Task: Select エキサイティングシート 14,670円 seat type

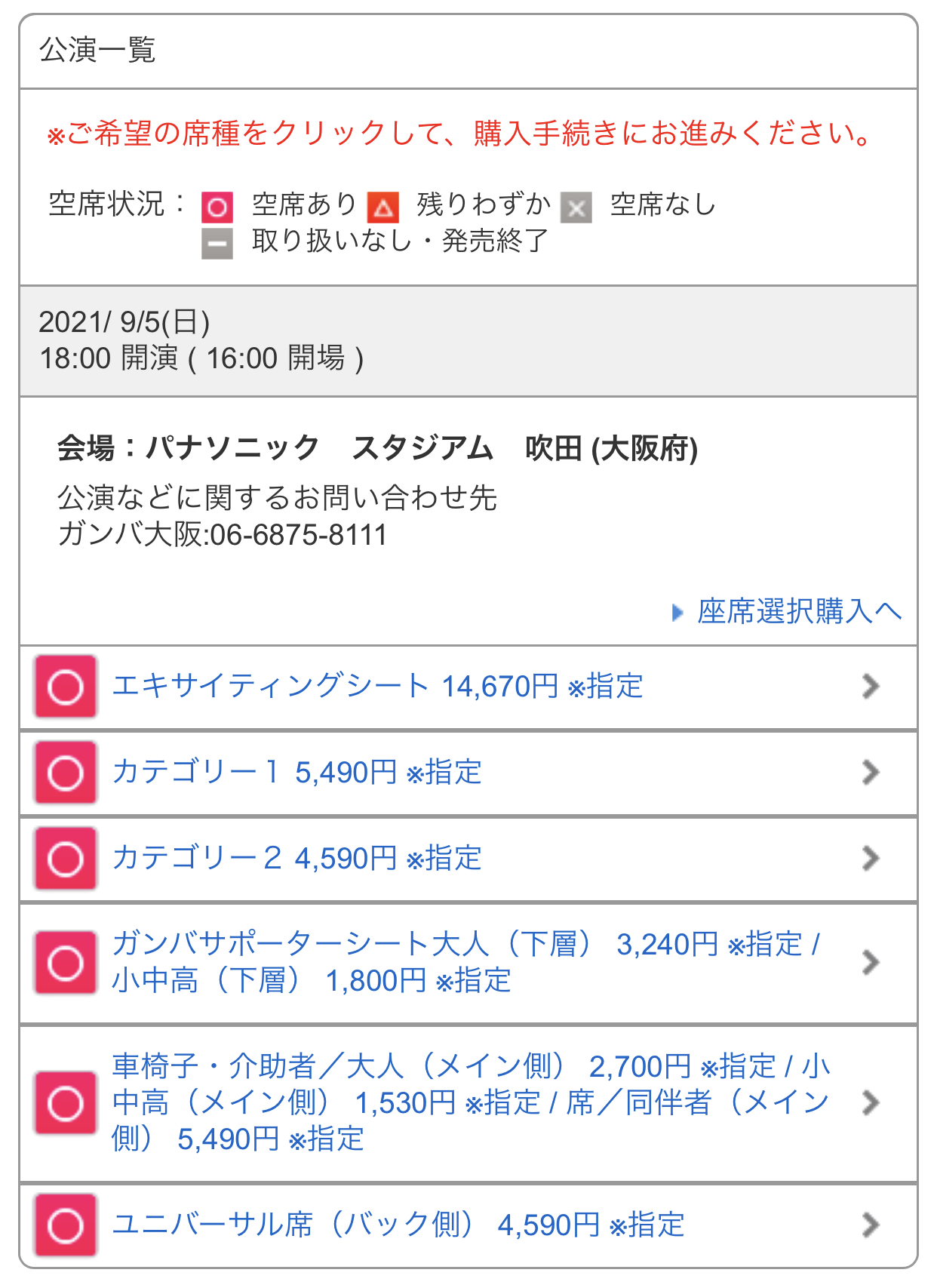Action: click(x=377, y=687)
